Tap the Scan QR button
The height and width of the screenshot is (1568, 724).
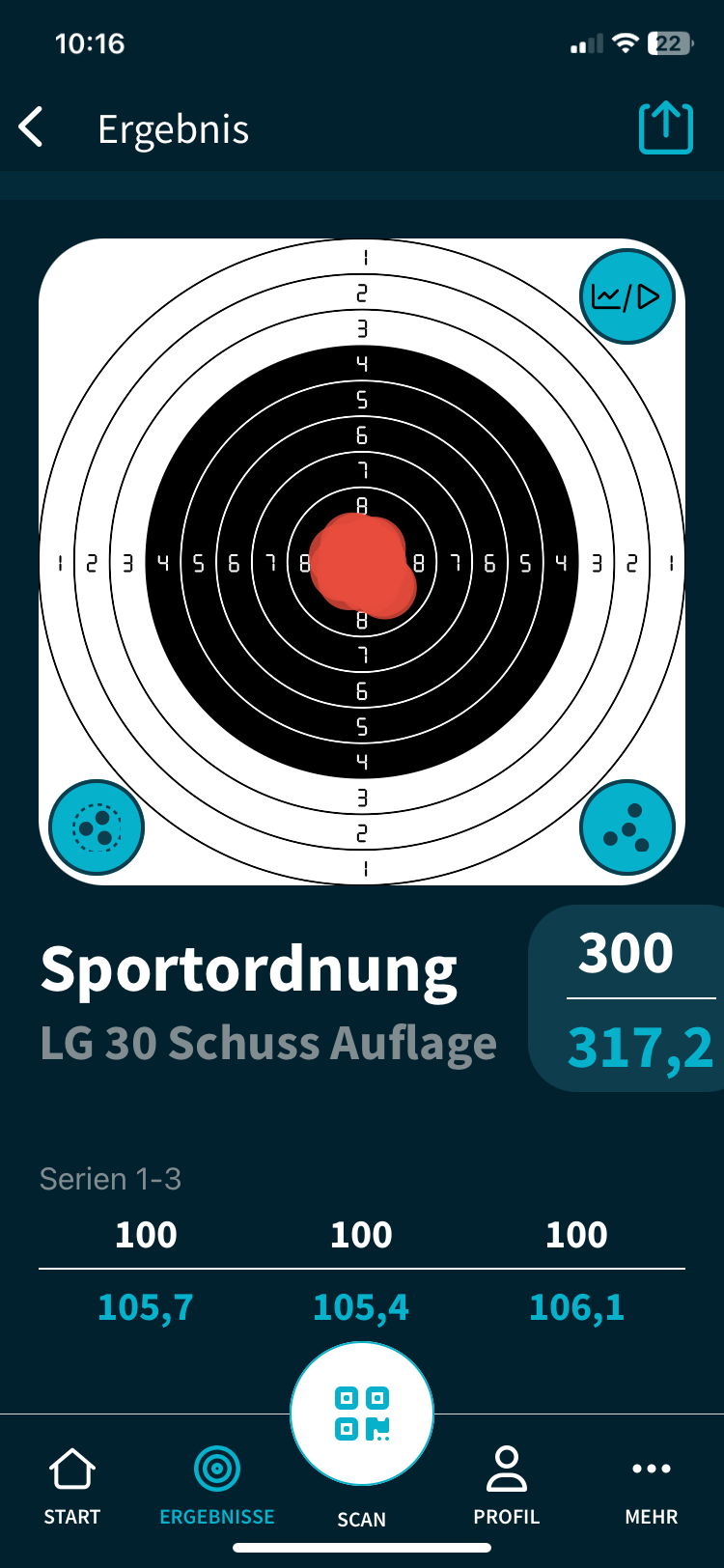[x=362, y=1415]
